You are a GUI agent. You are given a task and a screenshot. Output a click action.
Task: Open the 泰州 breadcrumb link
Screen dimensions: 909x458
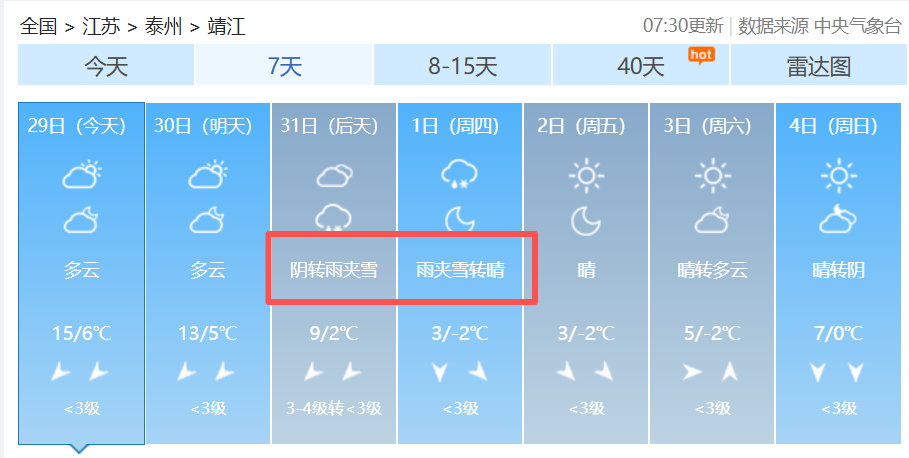163,26
